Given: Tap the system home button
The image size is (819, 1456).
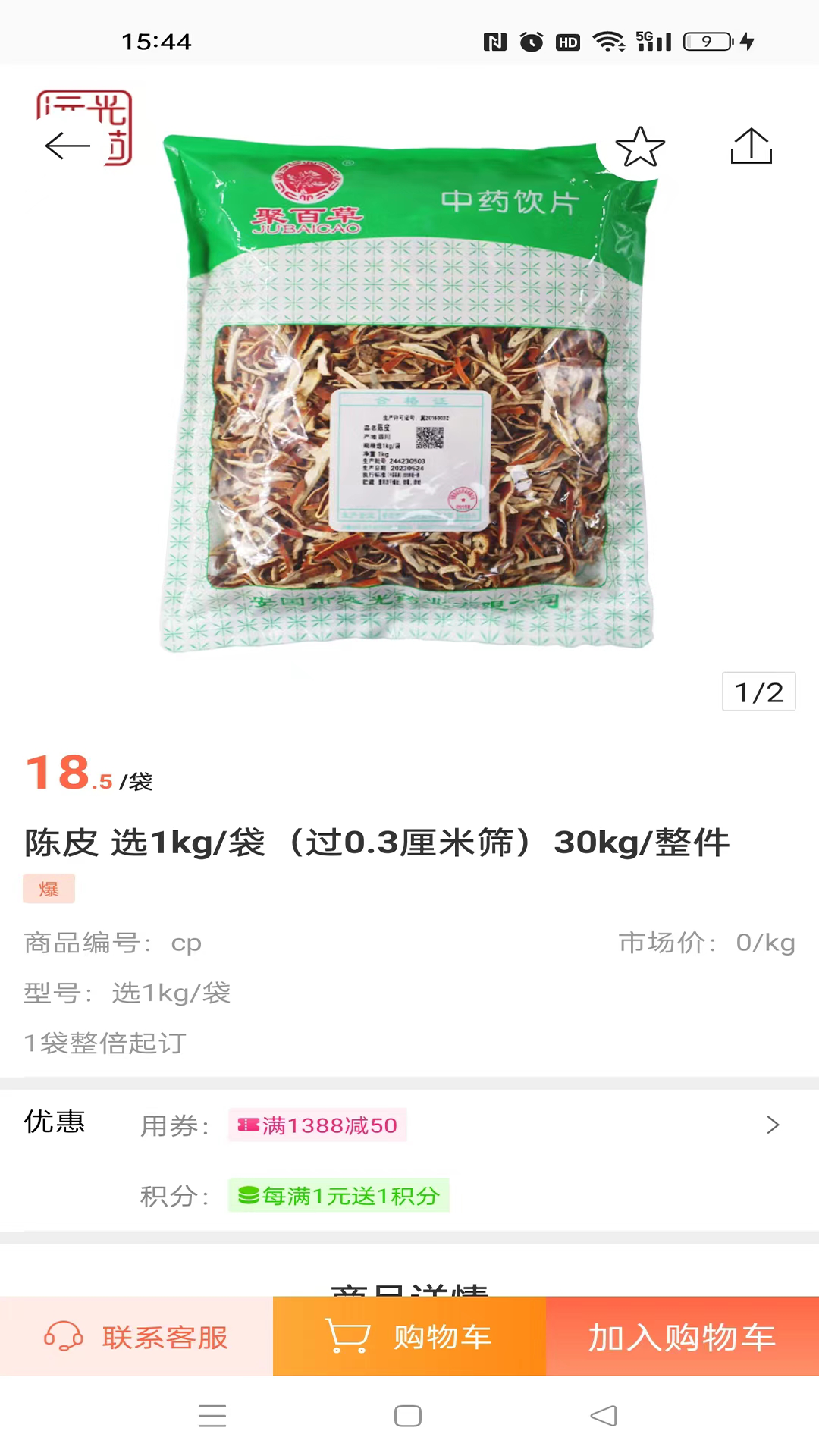Looking at the screenshot, I should 408,1416.
